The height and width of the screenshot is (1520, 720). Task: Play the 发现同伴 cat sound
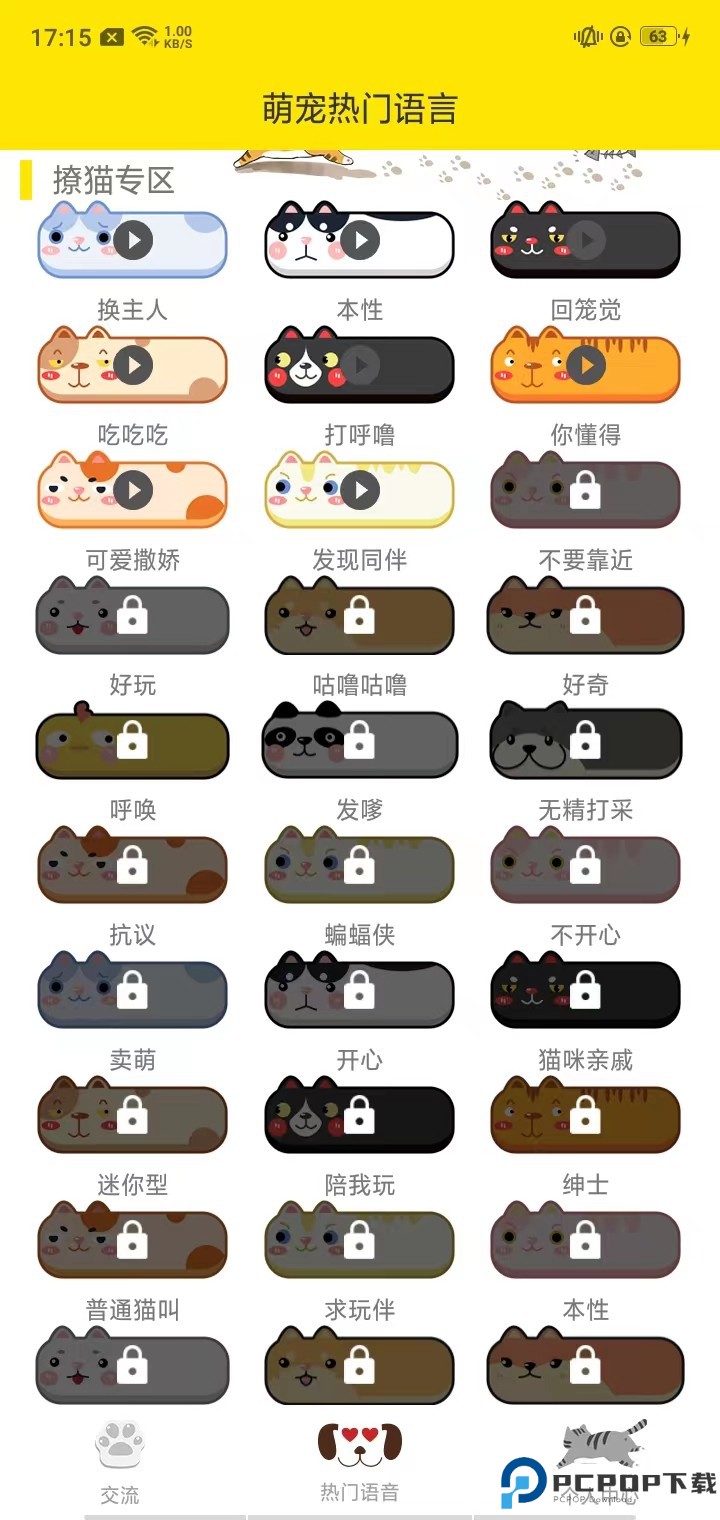pyautogui.click(x=360, y=490)
